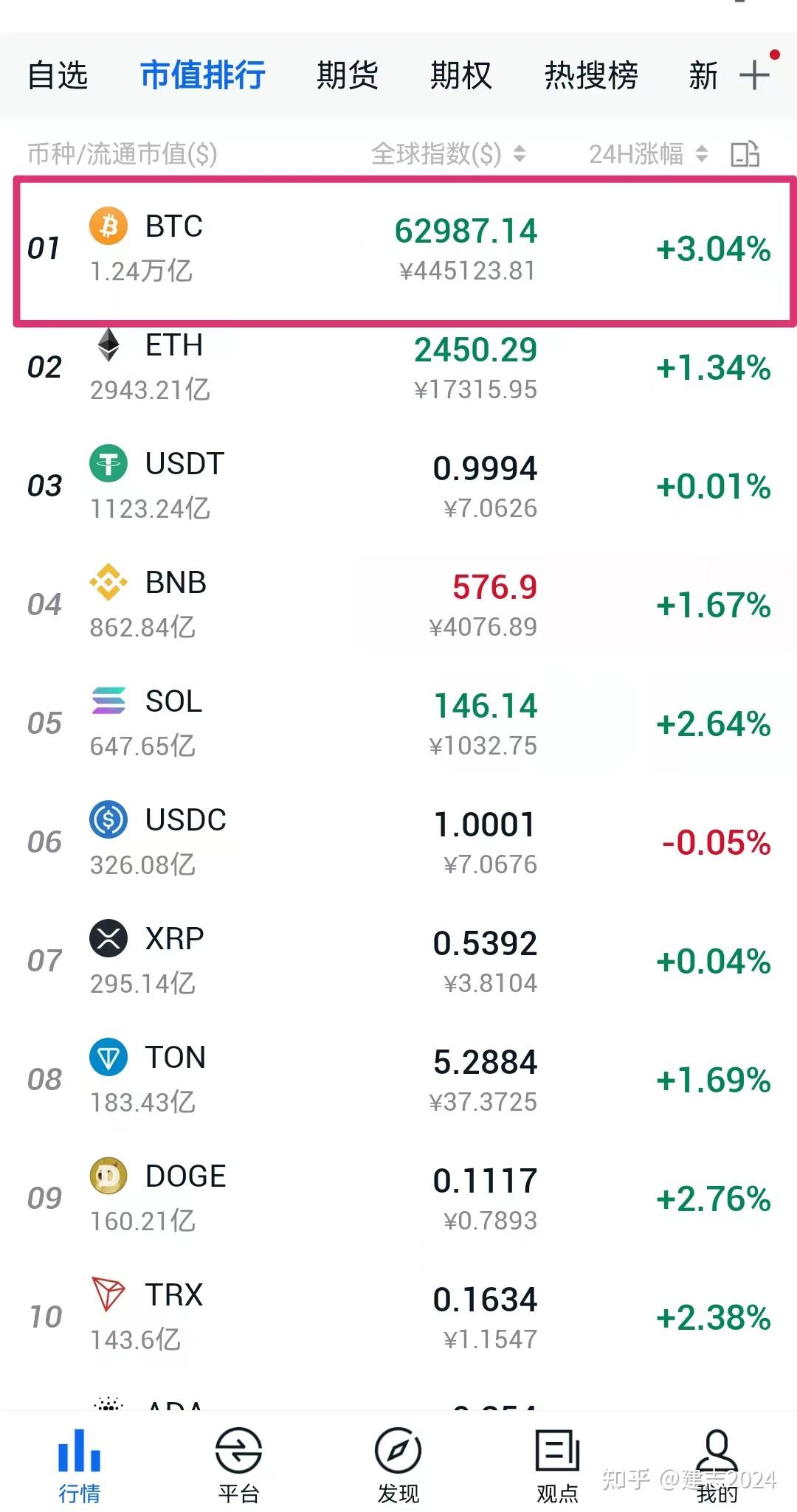This screenshot has width=797, height=1512.
Task: Switch to the 自选 tab
Action: pos(58,75)
